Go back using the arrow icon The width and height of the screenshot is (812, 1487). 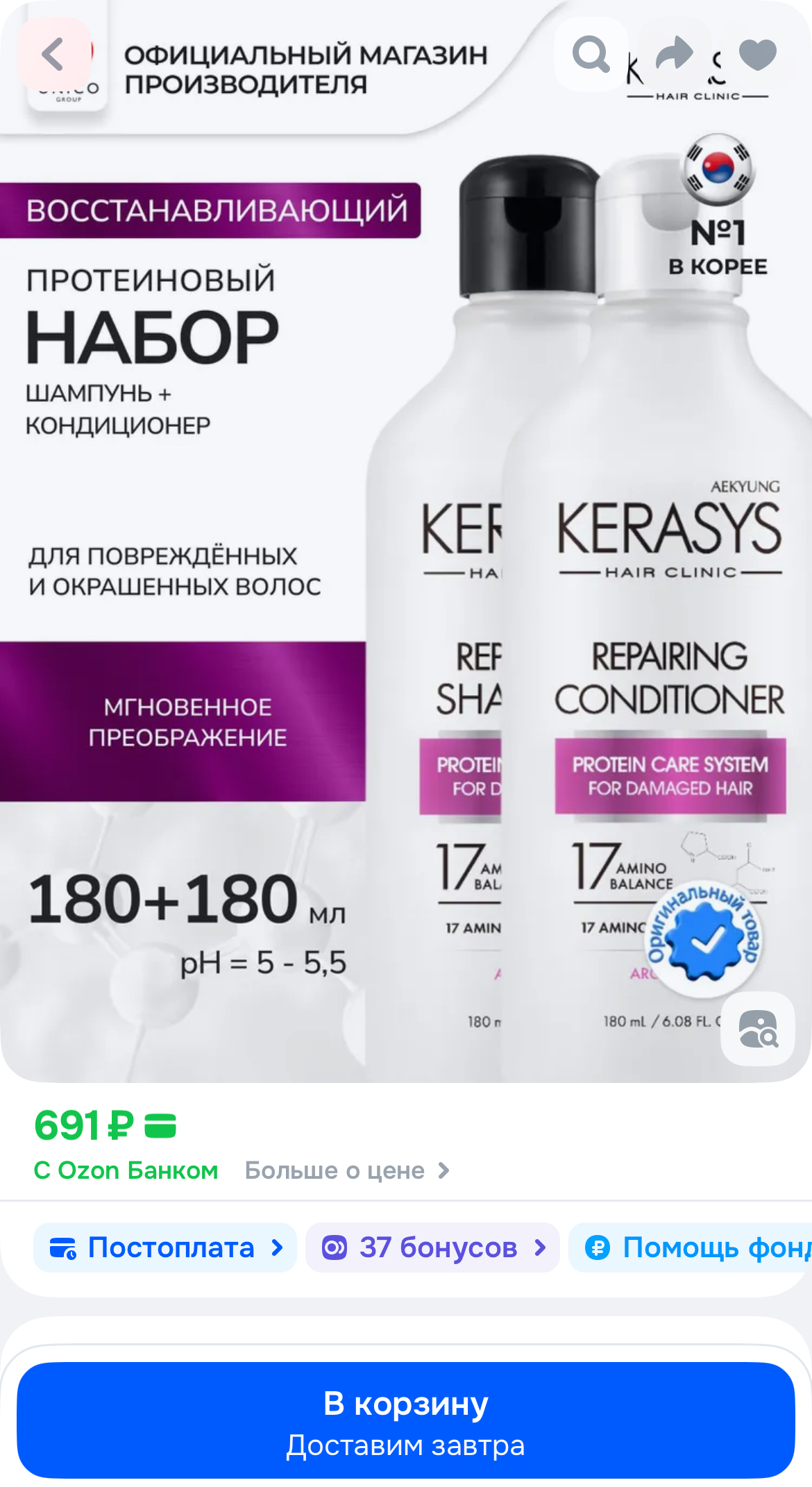coord(54,54)
